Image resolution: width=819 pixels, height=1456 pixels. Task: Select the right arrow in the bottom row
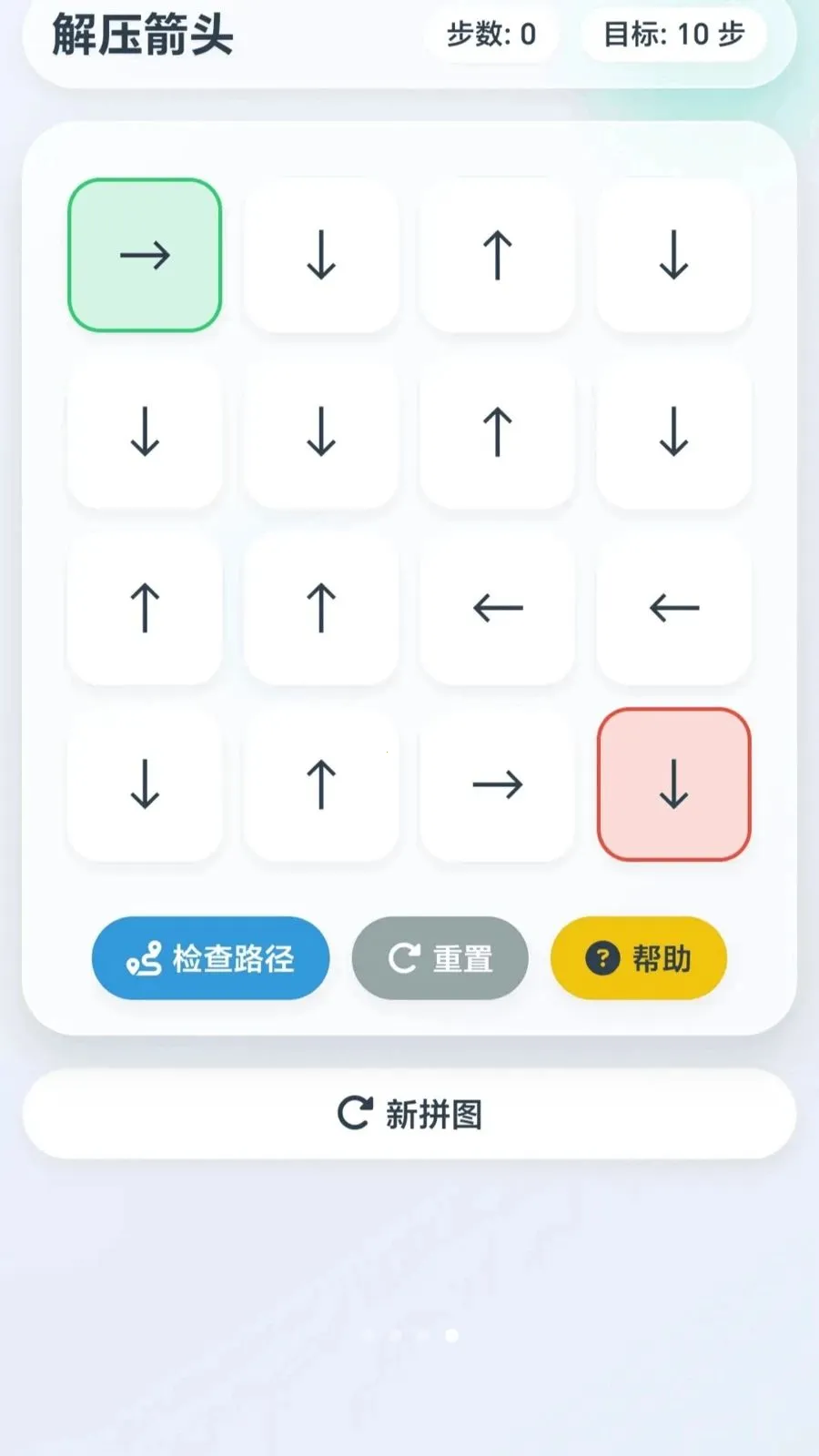(498, 786)
